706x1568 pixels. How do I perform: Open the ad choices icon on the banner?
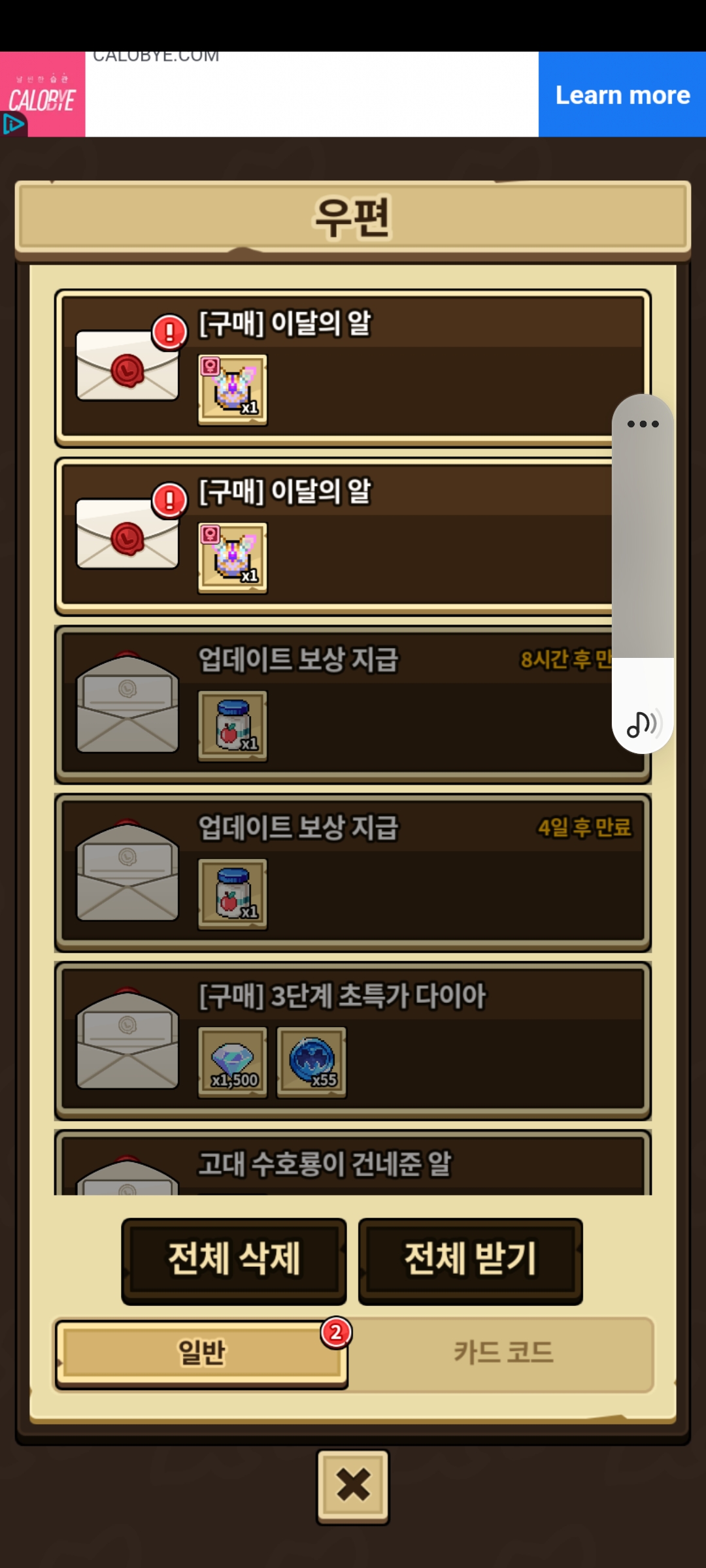tap(13, 123)
